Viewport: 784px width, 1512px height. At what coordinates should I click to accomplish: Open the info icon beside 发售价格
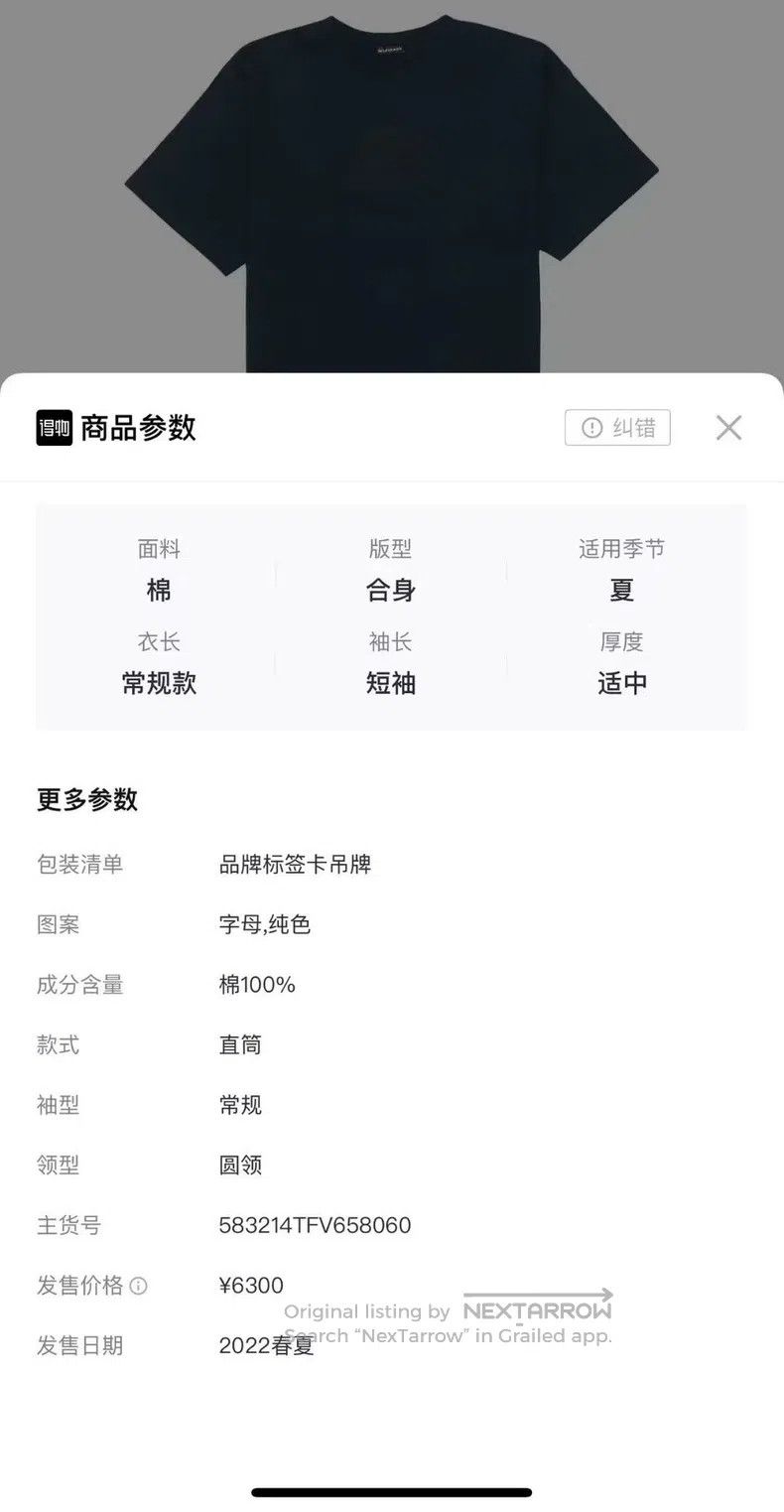coord(139,1286)
